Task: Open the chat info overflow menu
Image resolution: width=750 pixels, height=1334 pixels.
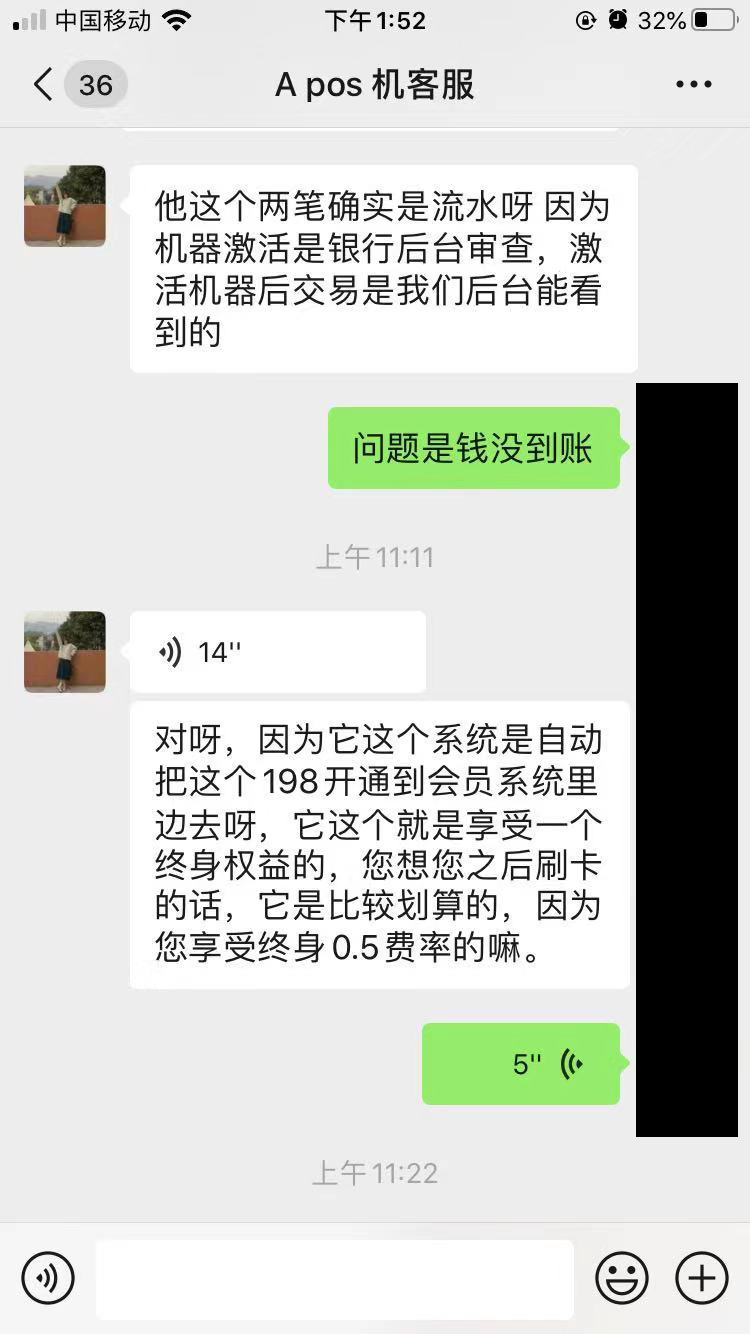Action: pos(693,85)
